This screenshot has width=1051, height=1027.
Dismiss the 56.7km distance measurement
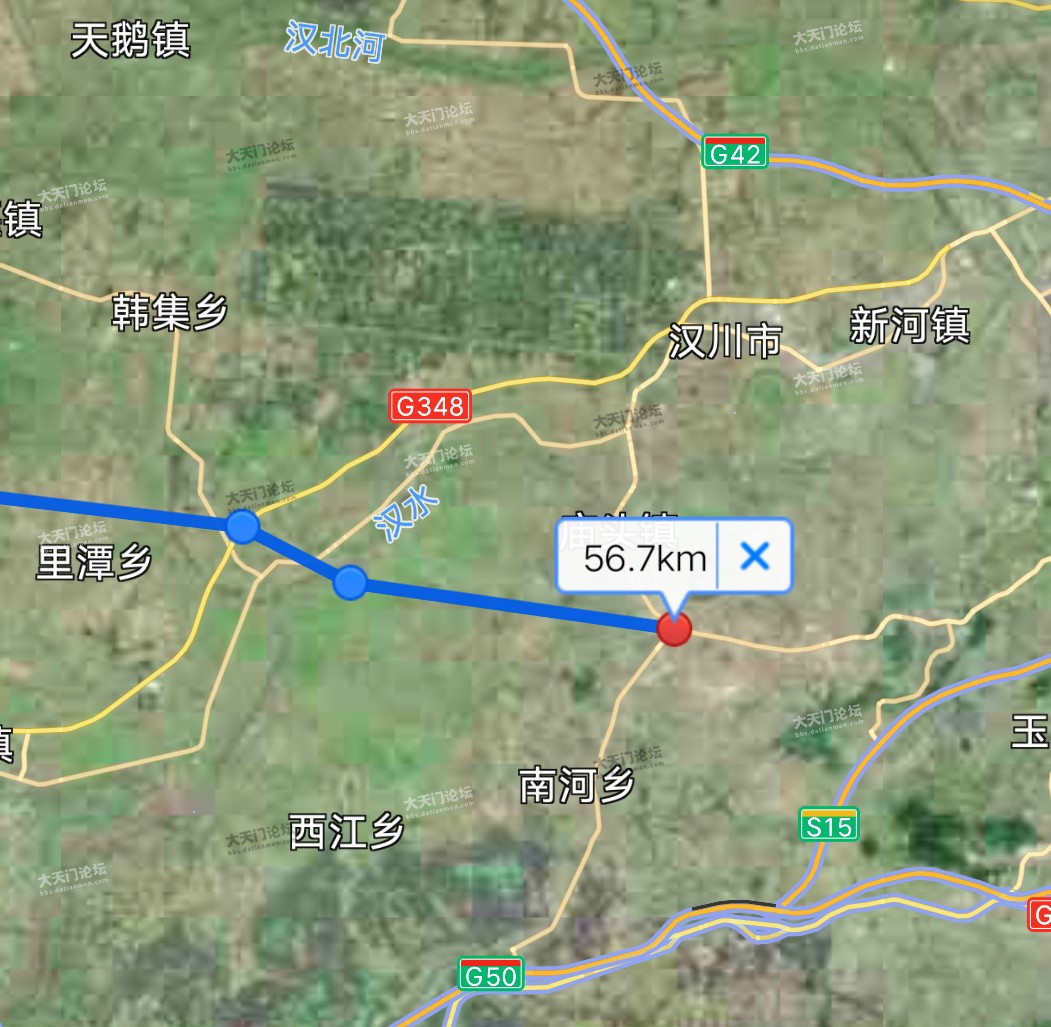click(755, 557)
